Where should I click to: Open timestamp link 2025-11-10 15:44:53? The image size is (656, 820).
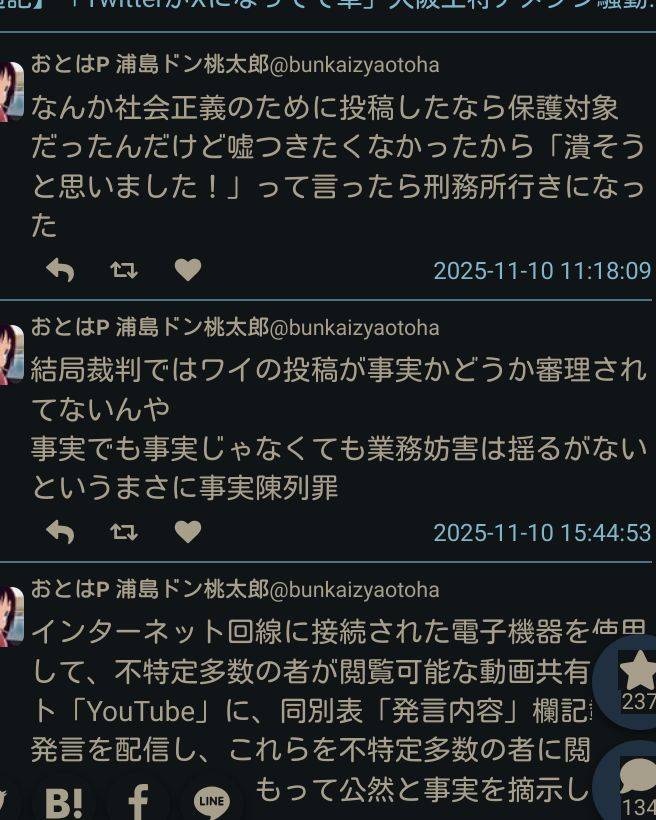pyautogui.click(x=541, y=533)
